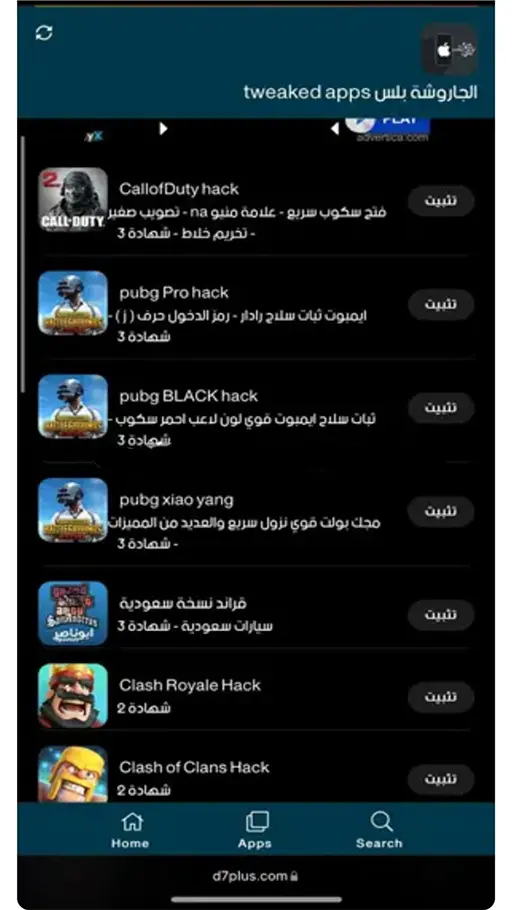The height and width of the screenshot is (910, 512).
Task: Open the Clash Royale Hack app icon
Action: (73, 696)
